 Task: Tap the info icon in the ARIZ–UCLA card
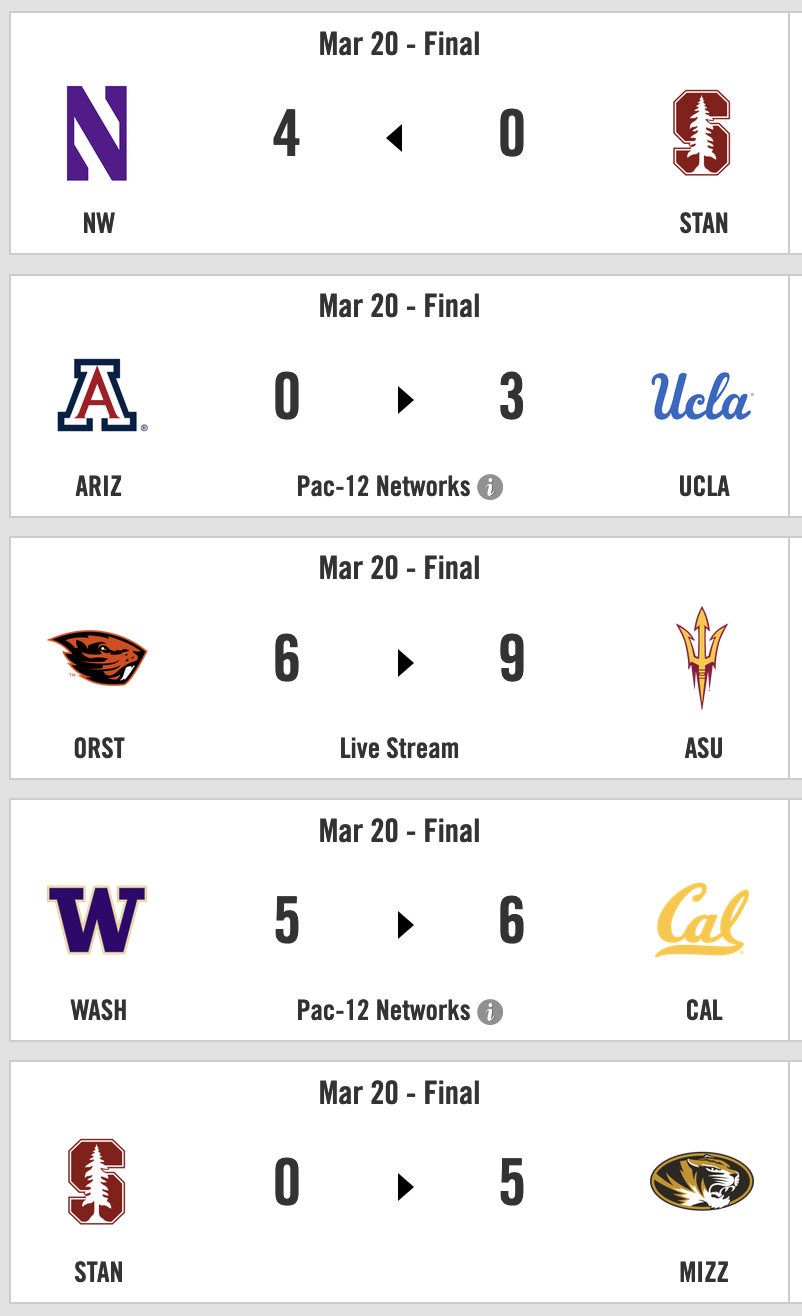[x=490, y=487]
